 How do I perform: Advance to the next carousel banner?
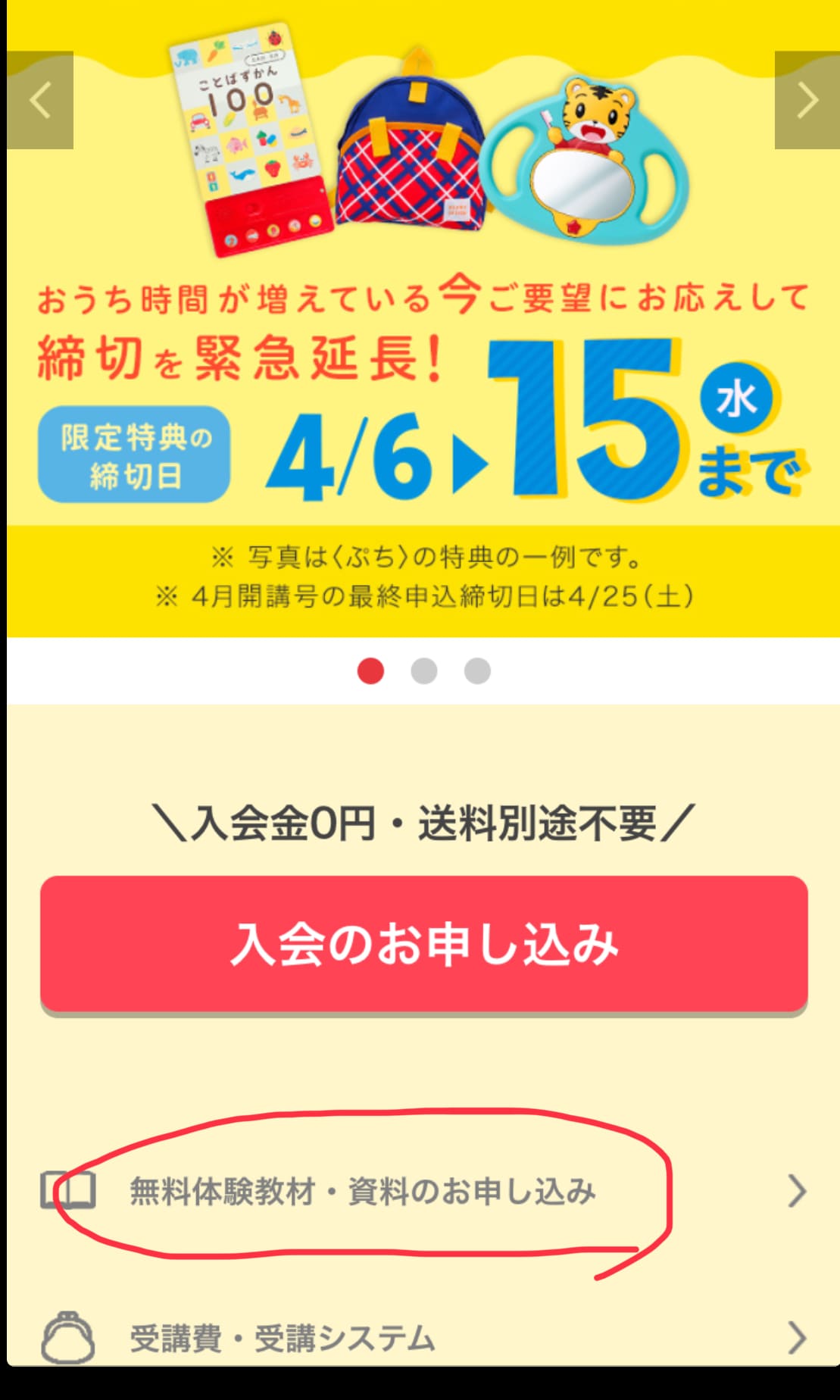(806, 100)
